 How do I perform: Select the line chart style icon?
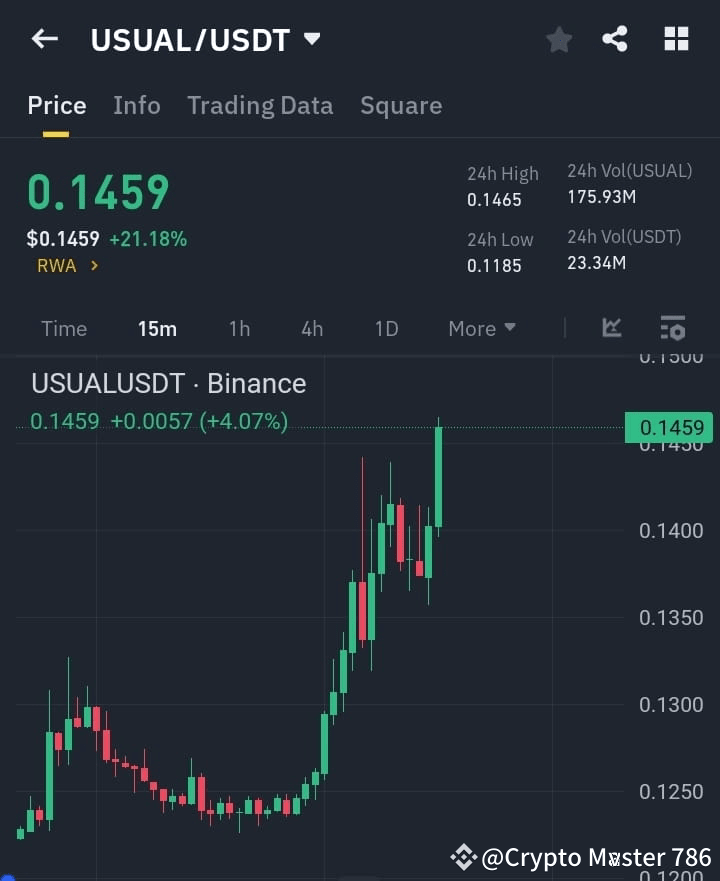[x=611, y=328]
